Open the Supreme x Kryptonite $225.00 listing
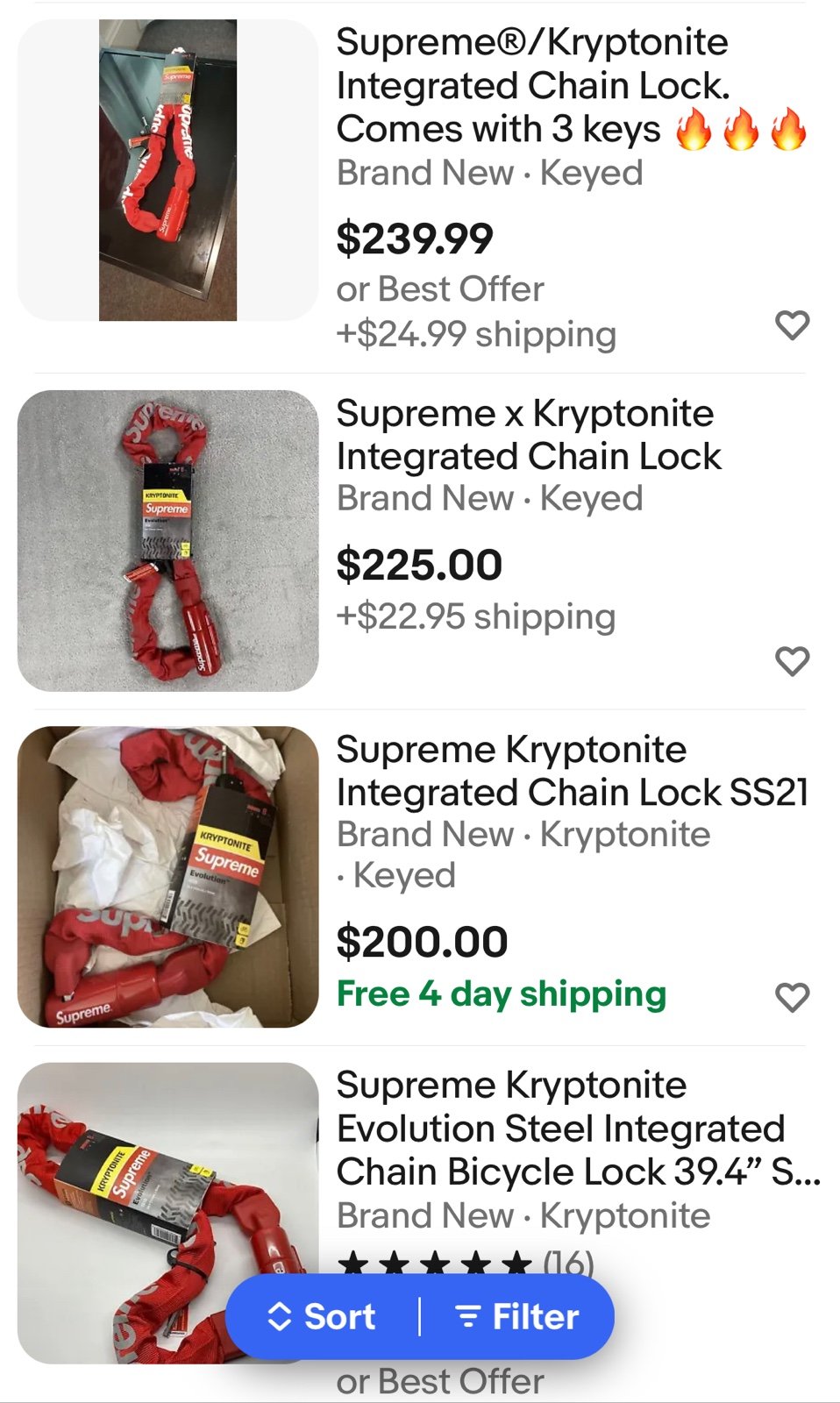 click(529, 435)
